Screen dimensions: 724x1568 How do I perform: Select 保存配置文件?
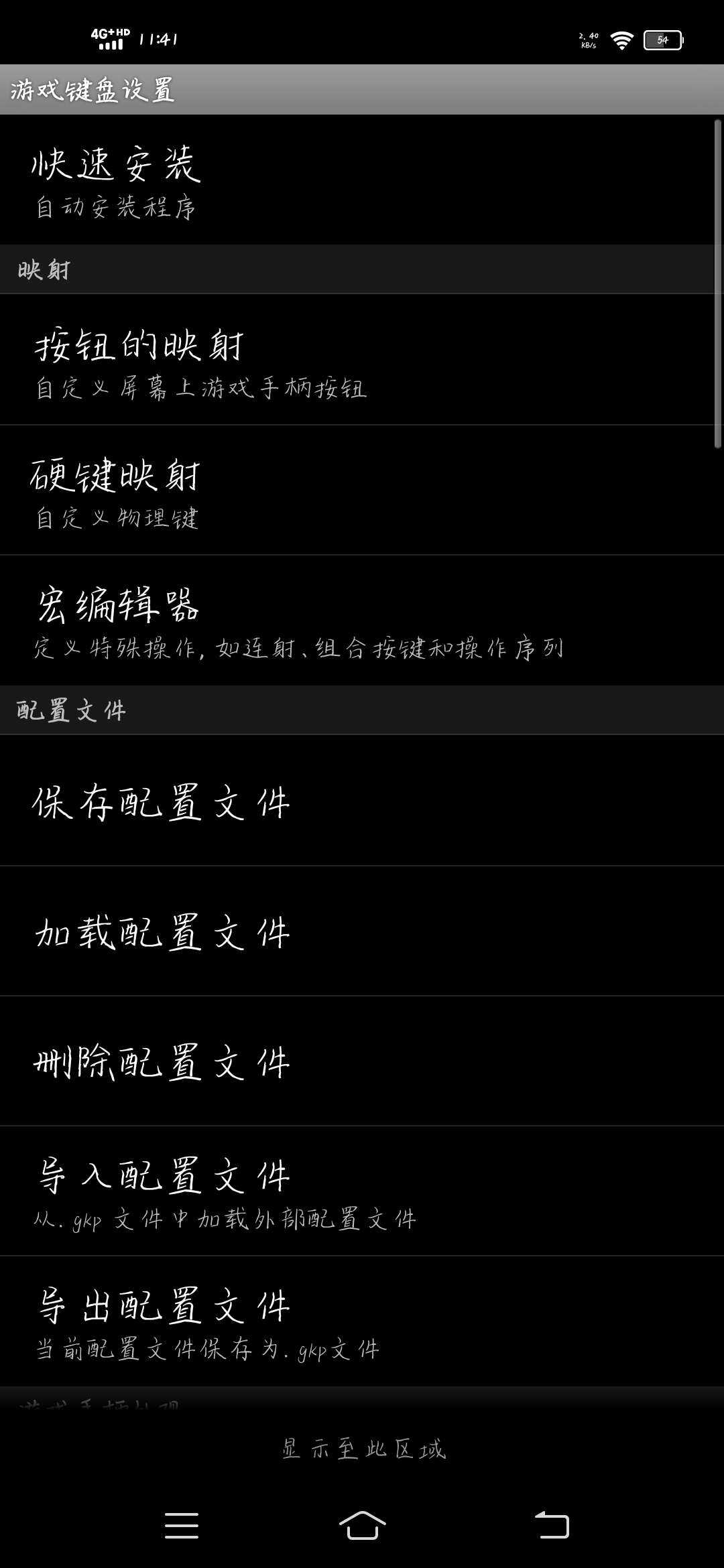coord(362,801)
